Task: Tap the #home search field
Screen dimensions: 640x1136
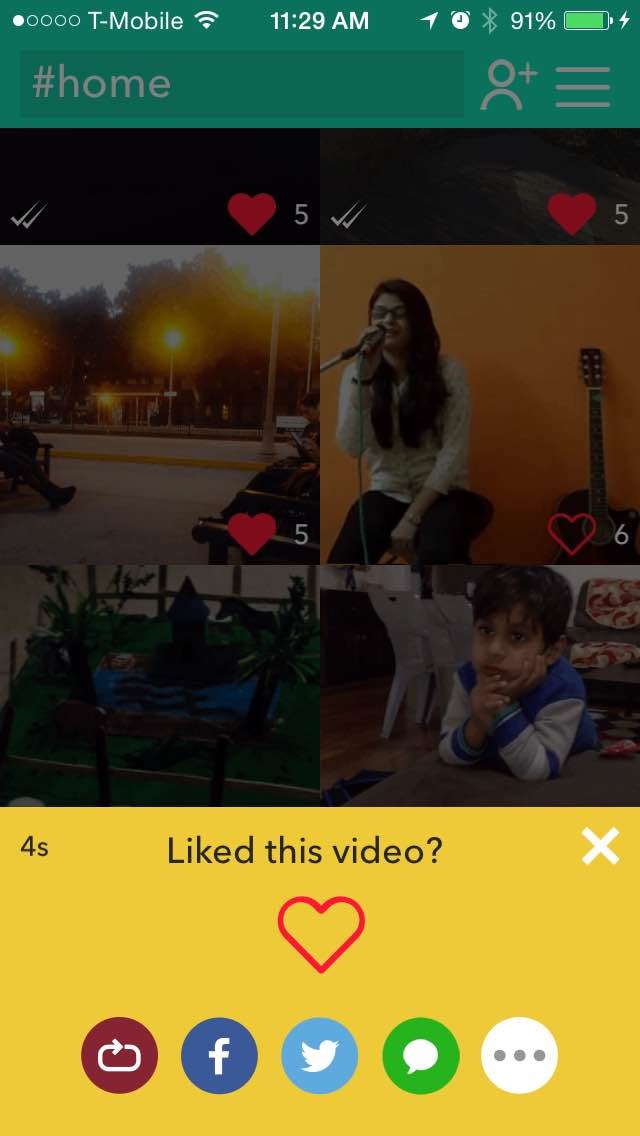Action: coord(240,84)
